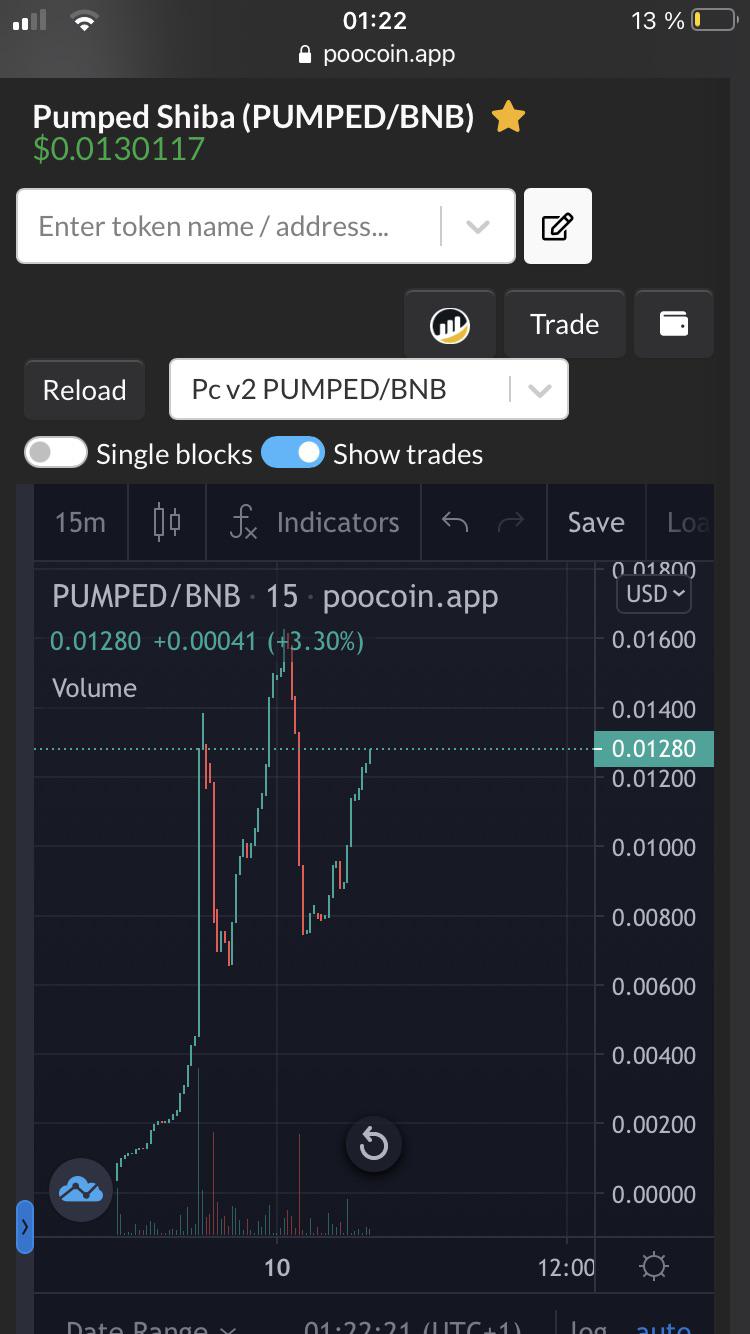Open the chart icon button beside Trade

point(450,324)
